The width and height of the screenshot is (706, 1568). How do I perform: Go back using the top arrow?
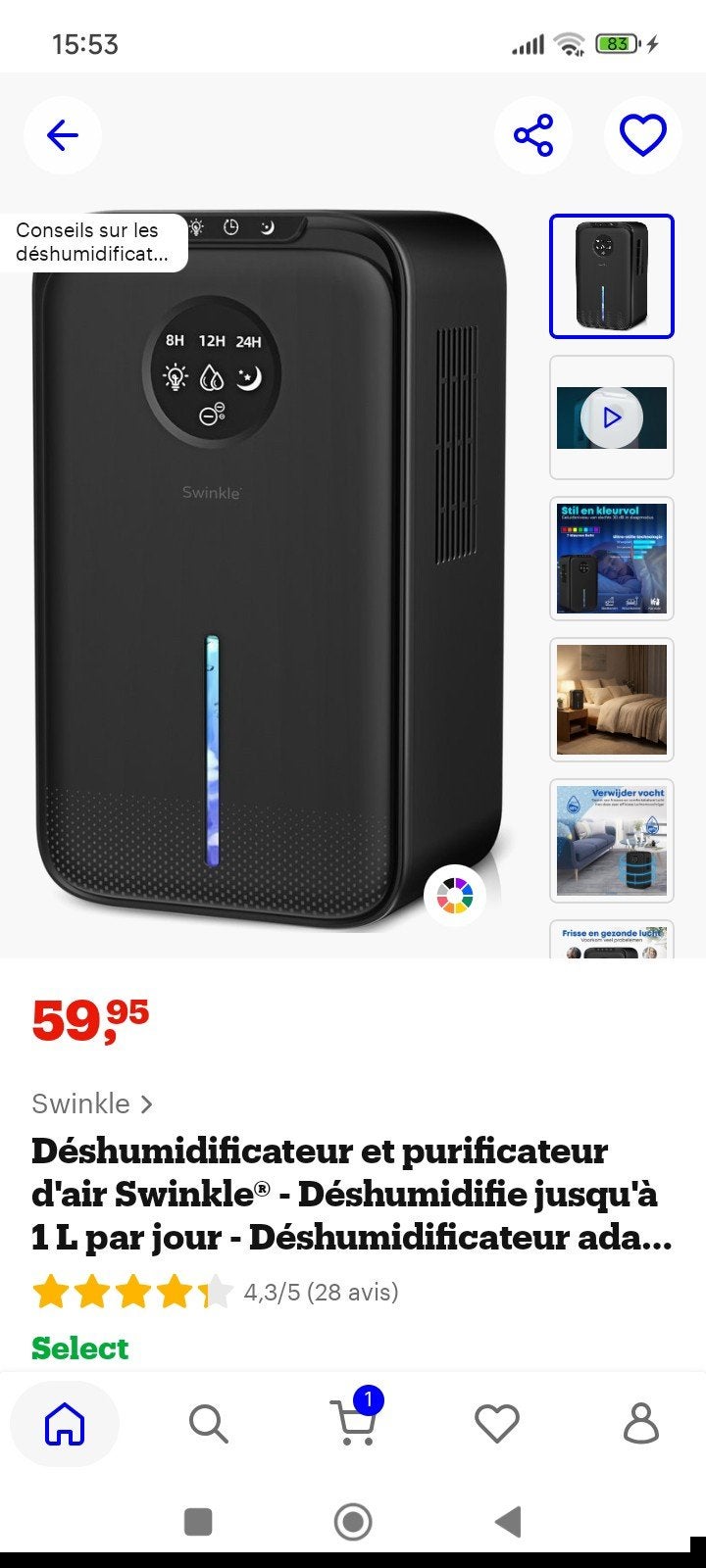(63, 135)
